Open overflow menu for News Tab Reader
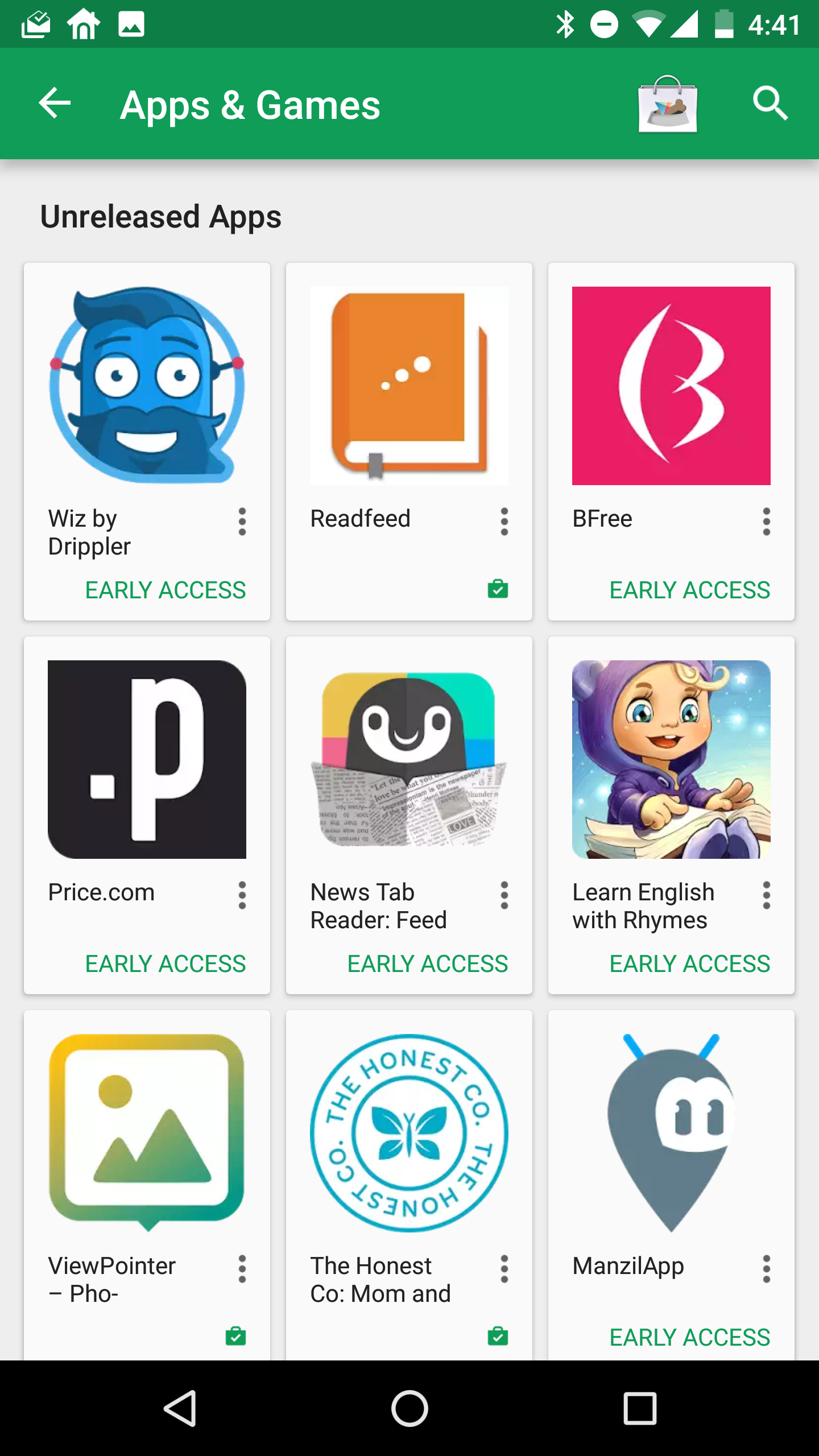The width and height of the screenshot is (819, 1456). pos(504,895)
